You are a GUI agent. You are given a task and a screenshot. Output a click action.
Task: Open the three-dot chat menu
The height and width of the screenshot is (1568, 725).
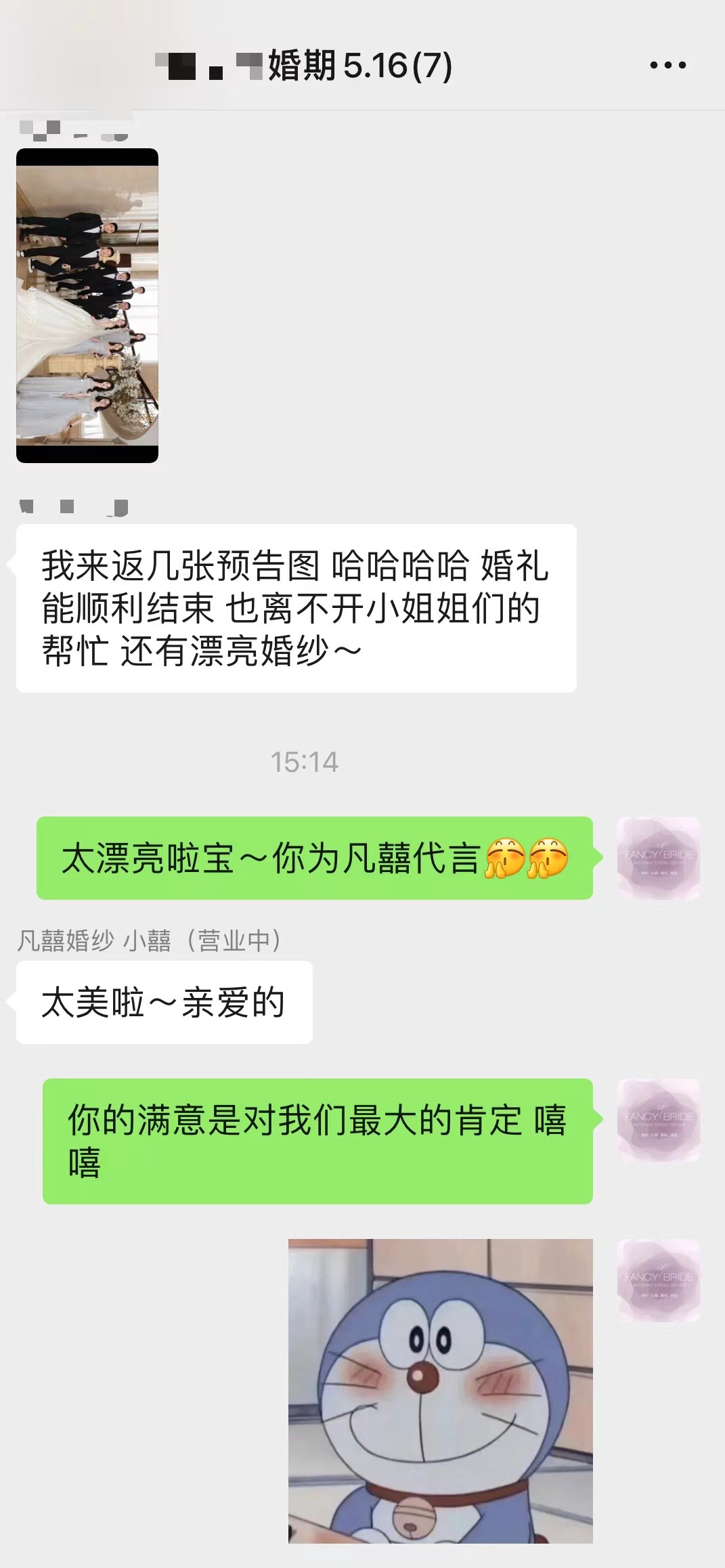click(x=667, y=66)
